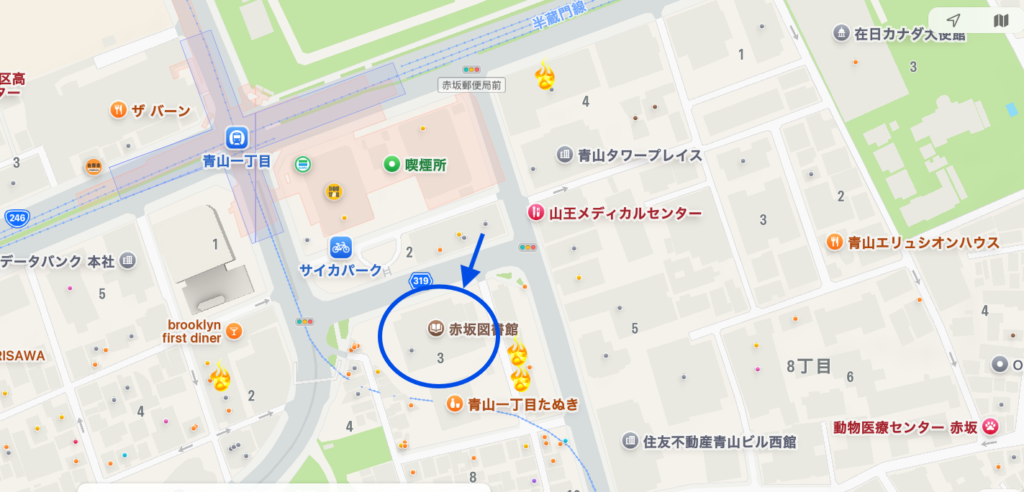This screenshot has width=1024, height=492.
Task: Tap the 青山一丁目たぬき restaurant pin
Action: pyautogui.click(x=454, y=405)
